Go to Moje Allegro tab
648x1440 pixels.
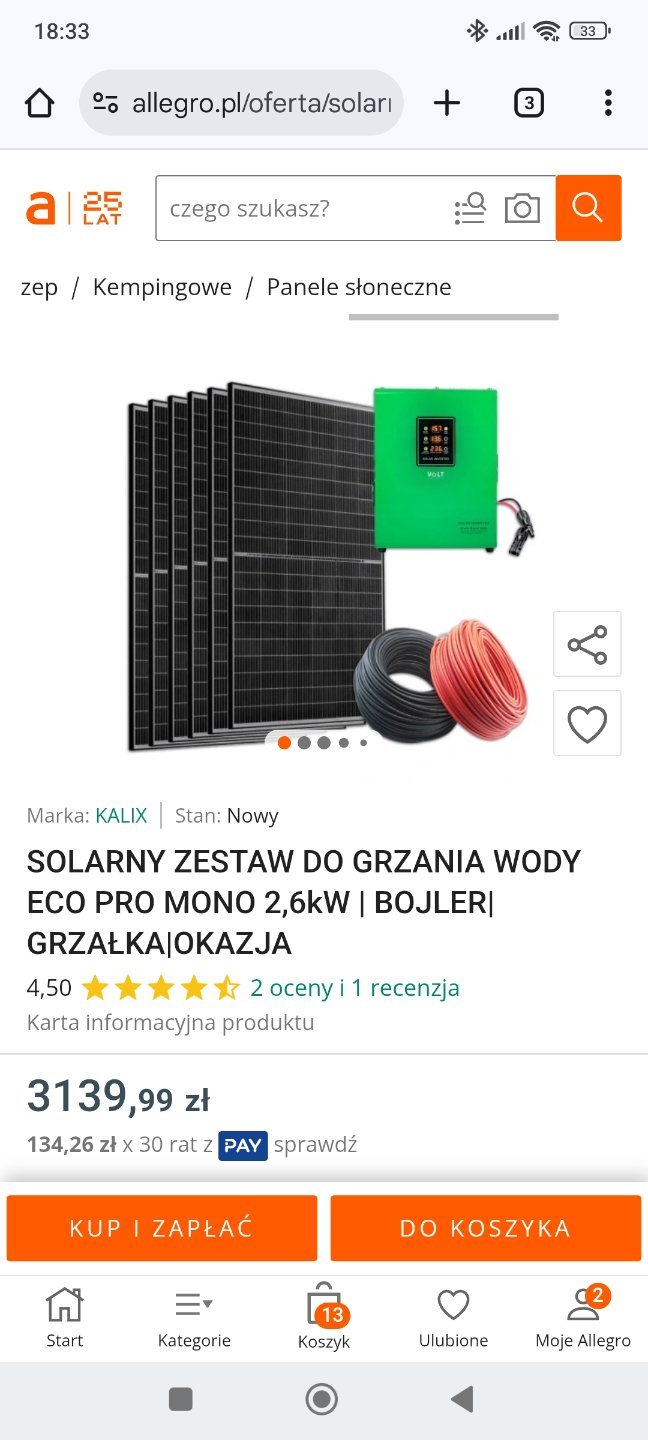pyautogui.click(x=582, y=1318)
